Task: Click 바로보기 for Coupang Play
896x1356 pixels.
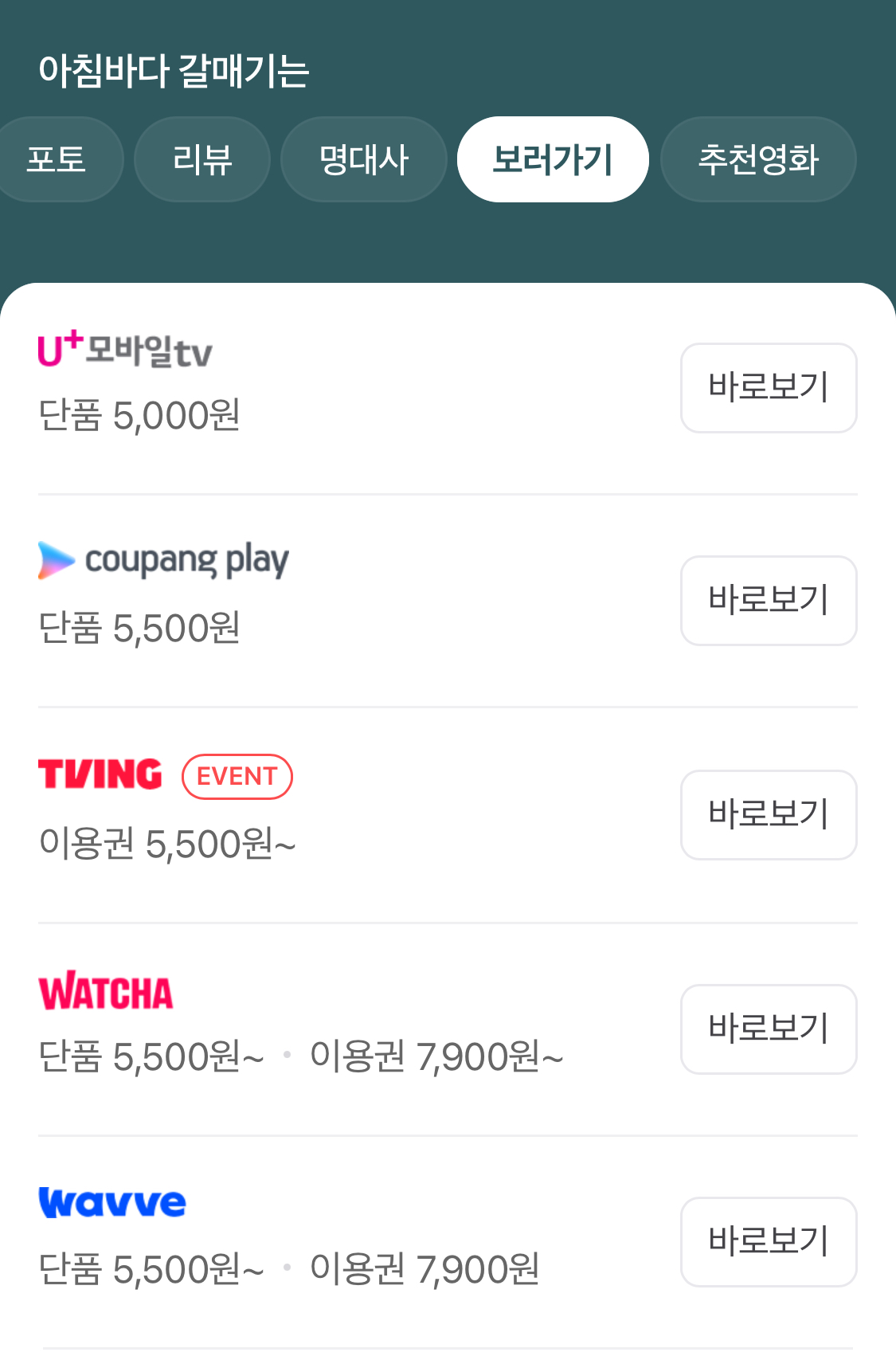Action: (x=768, y=600)
